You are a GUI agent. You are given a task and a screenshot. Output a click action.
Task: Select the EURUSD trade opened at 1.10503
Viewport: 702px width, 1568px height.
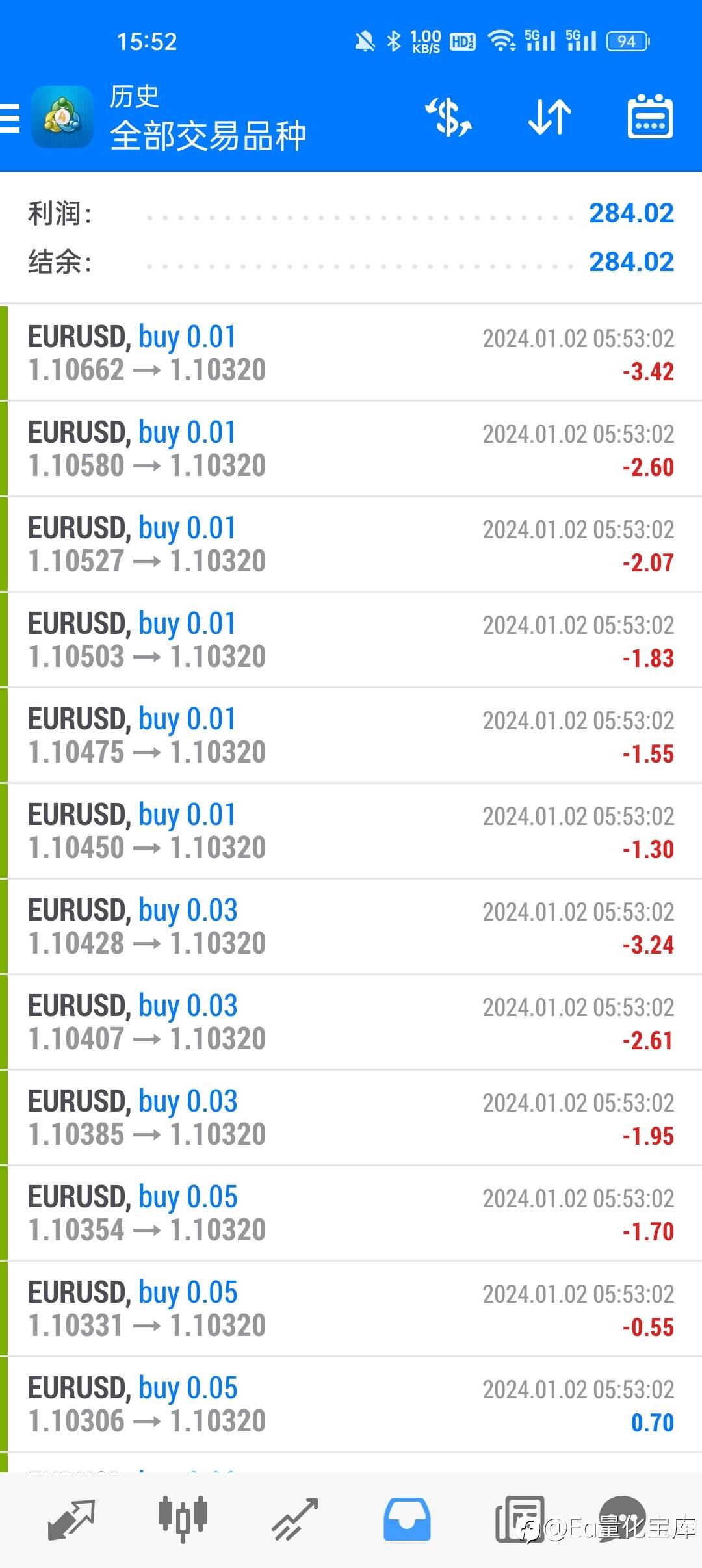351,640
